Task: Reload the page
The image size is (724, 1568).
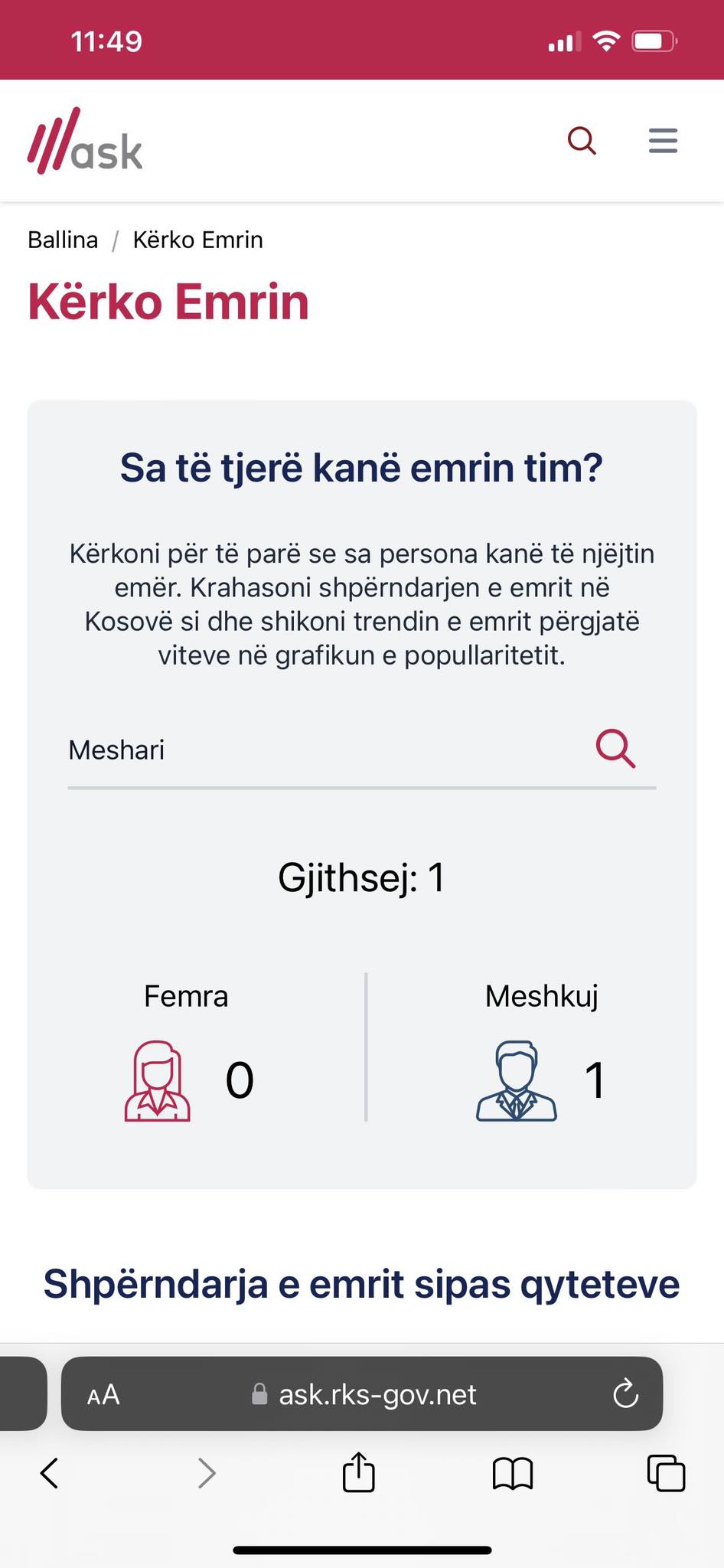Action: (x=625, y=1393)
